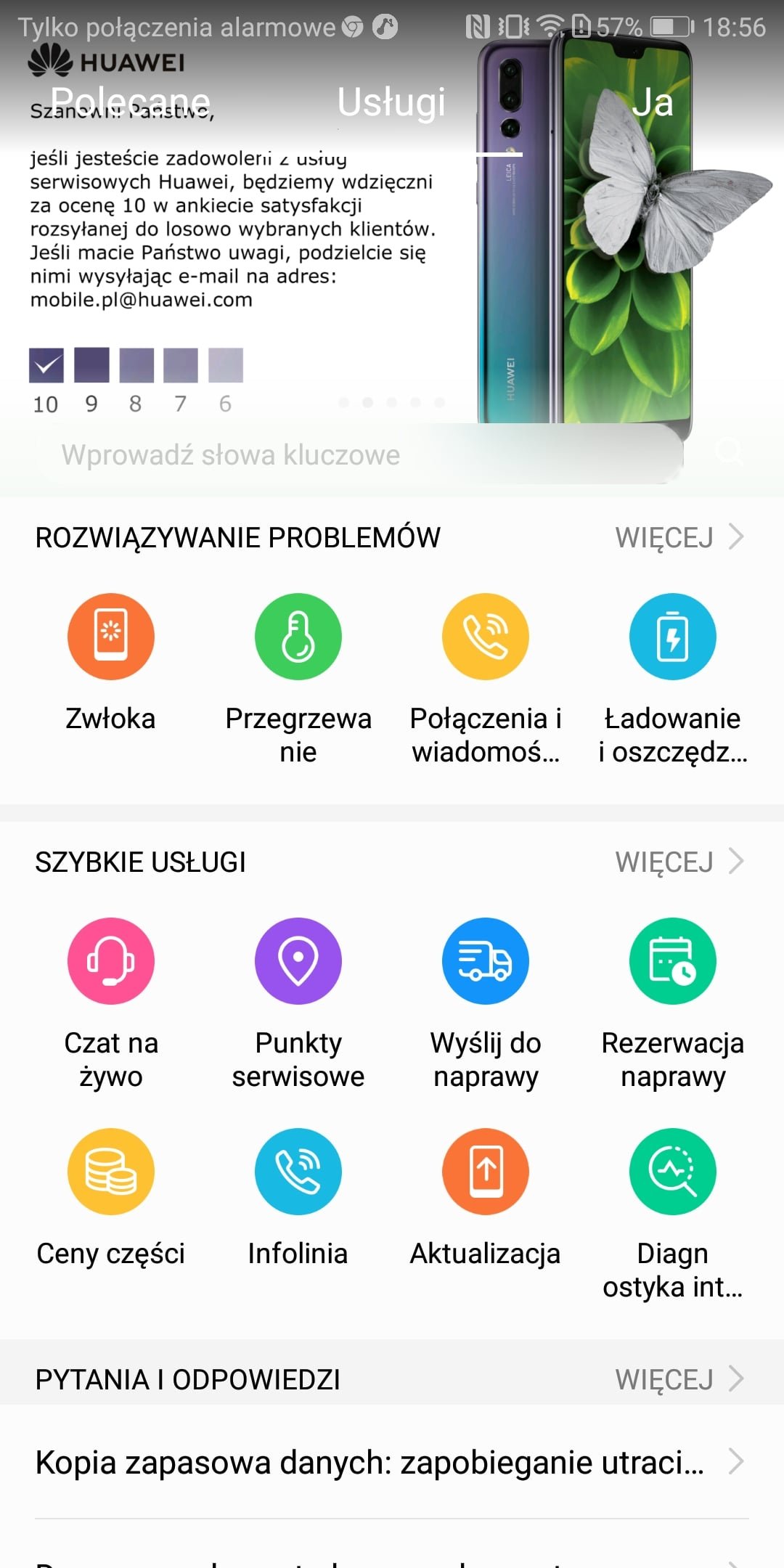Tap the Wprowadź słowa kluczowe search field
This screenshot has width=784, height=1568.
click(x=359, y=454)
